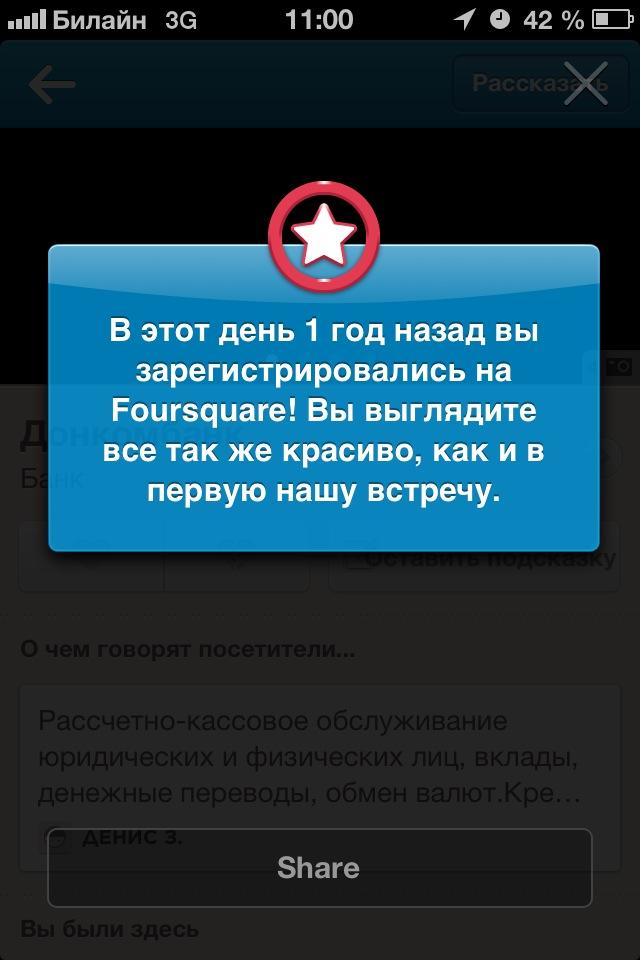
Task: Close the anniversary popup with the X
Action: (x=585, y=83)
